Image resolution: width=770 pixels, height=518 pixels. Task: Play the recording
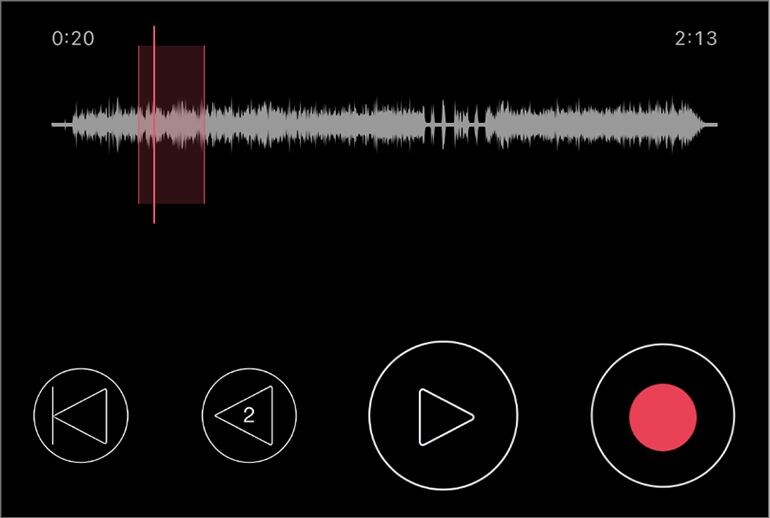443,416
